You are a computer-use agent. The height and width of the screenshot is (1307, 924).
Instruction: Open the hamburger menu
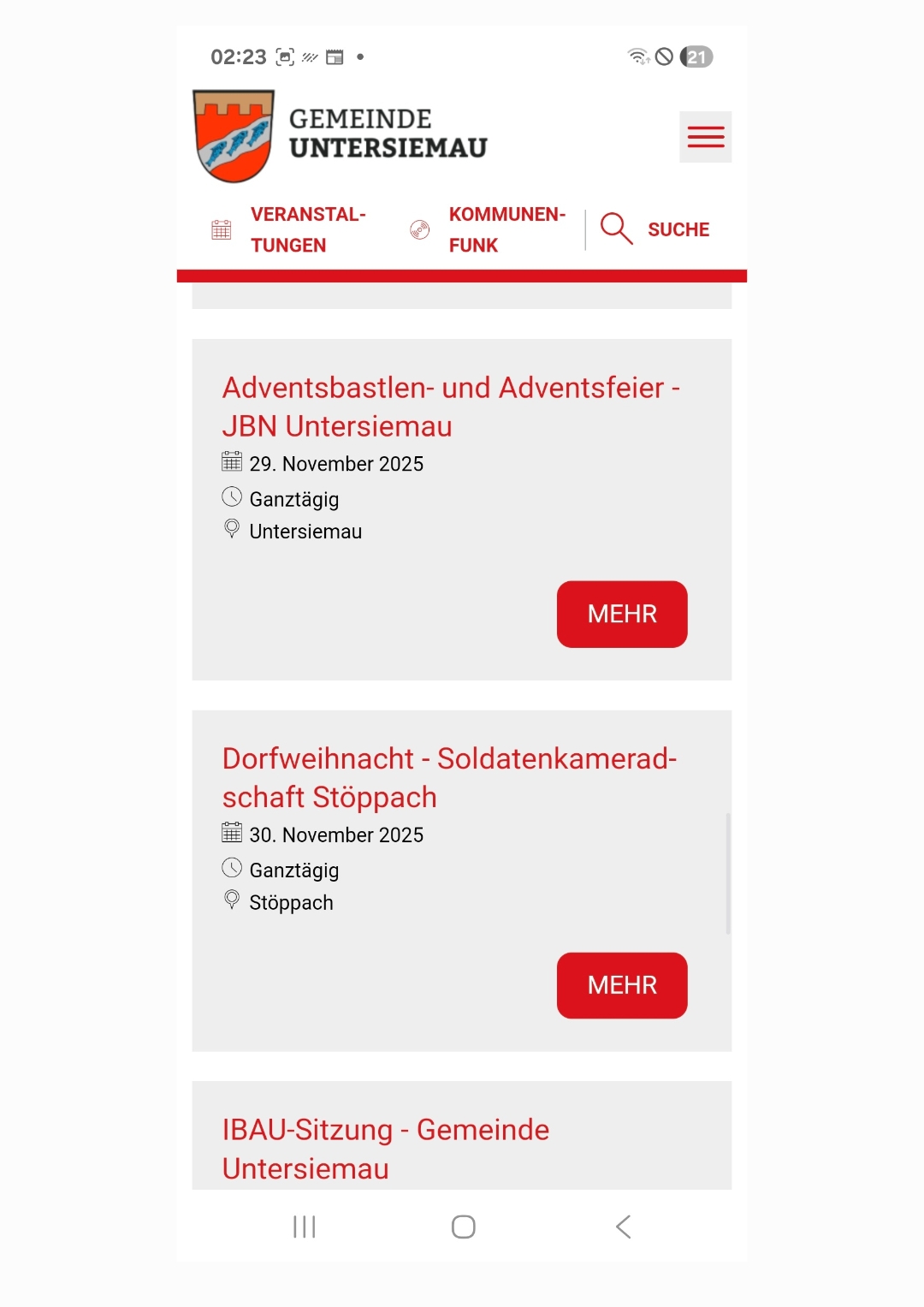tap(705, 137)
